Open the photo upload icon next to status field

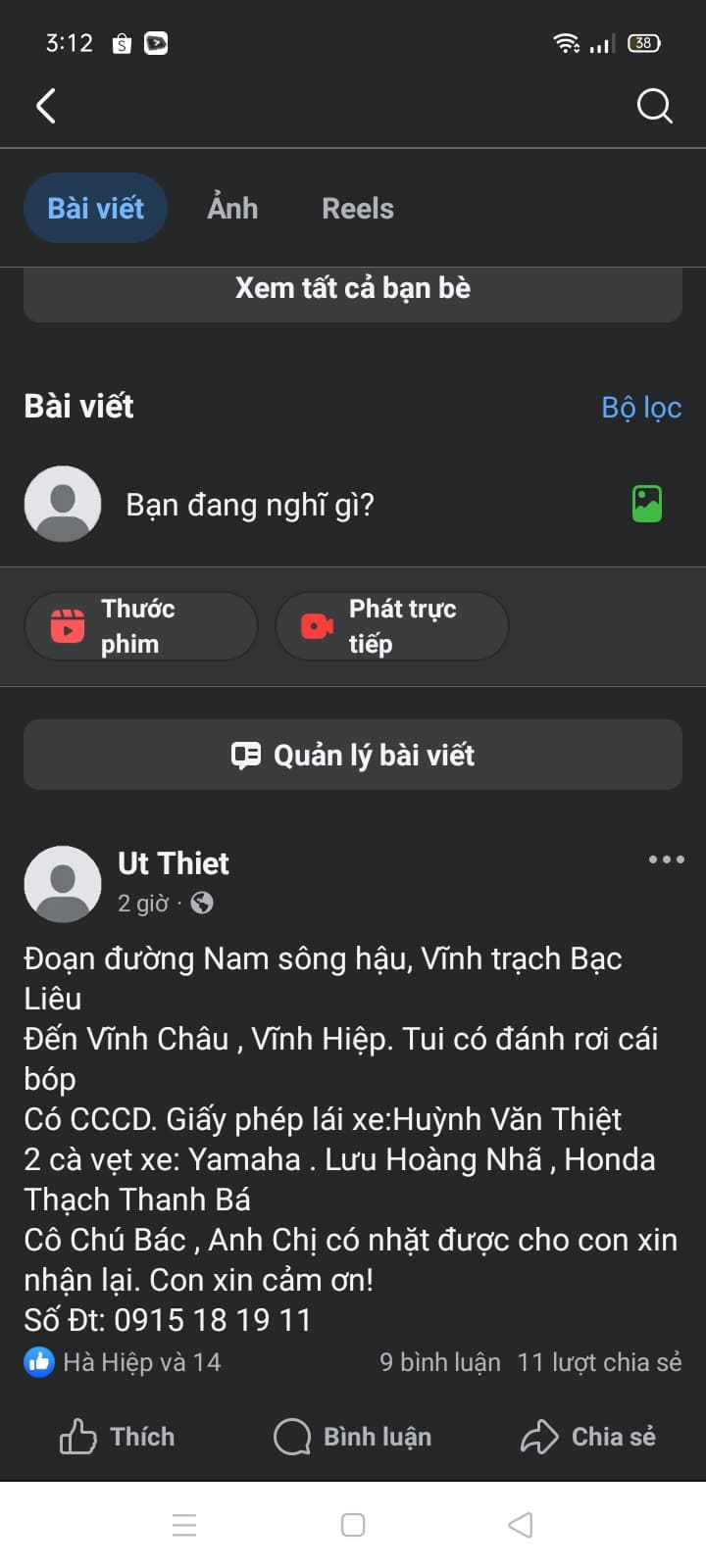tap(646, 504)
